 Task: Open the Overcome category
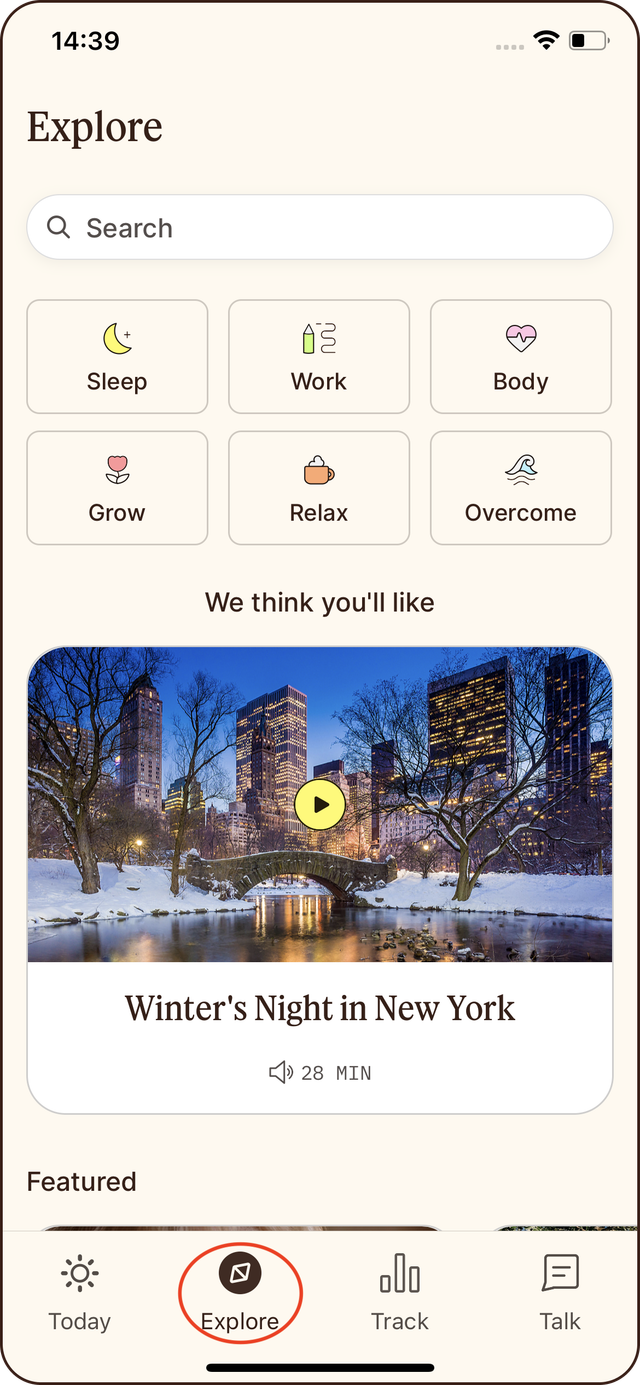[x=520, y=488]
